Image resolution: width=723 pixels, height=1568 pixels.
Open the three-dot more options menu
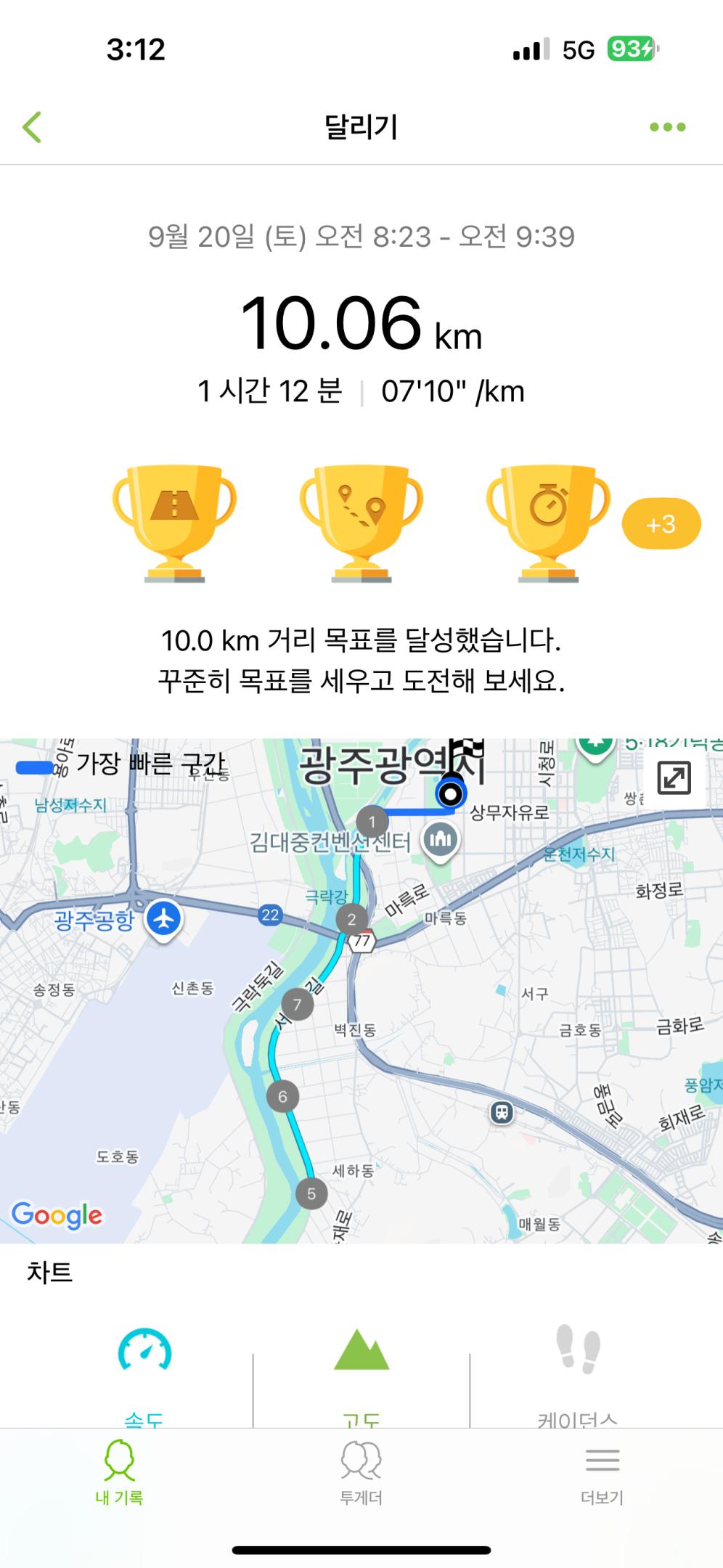pos(667,127)
